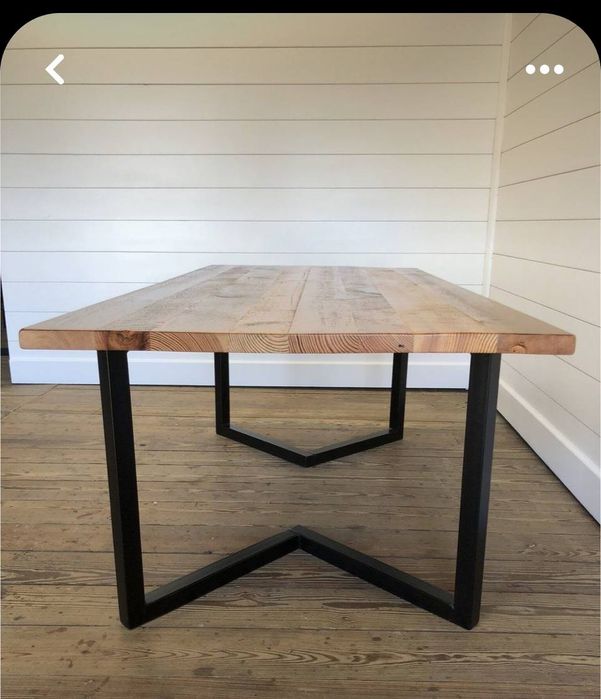This screenshot has width=601, height=699.
Task: Open the three-dot overflow menu
Action: (544, 69)
